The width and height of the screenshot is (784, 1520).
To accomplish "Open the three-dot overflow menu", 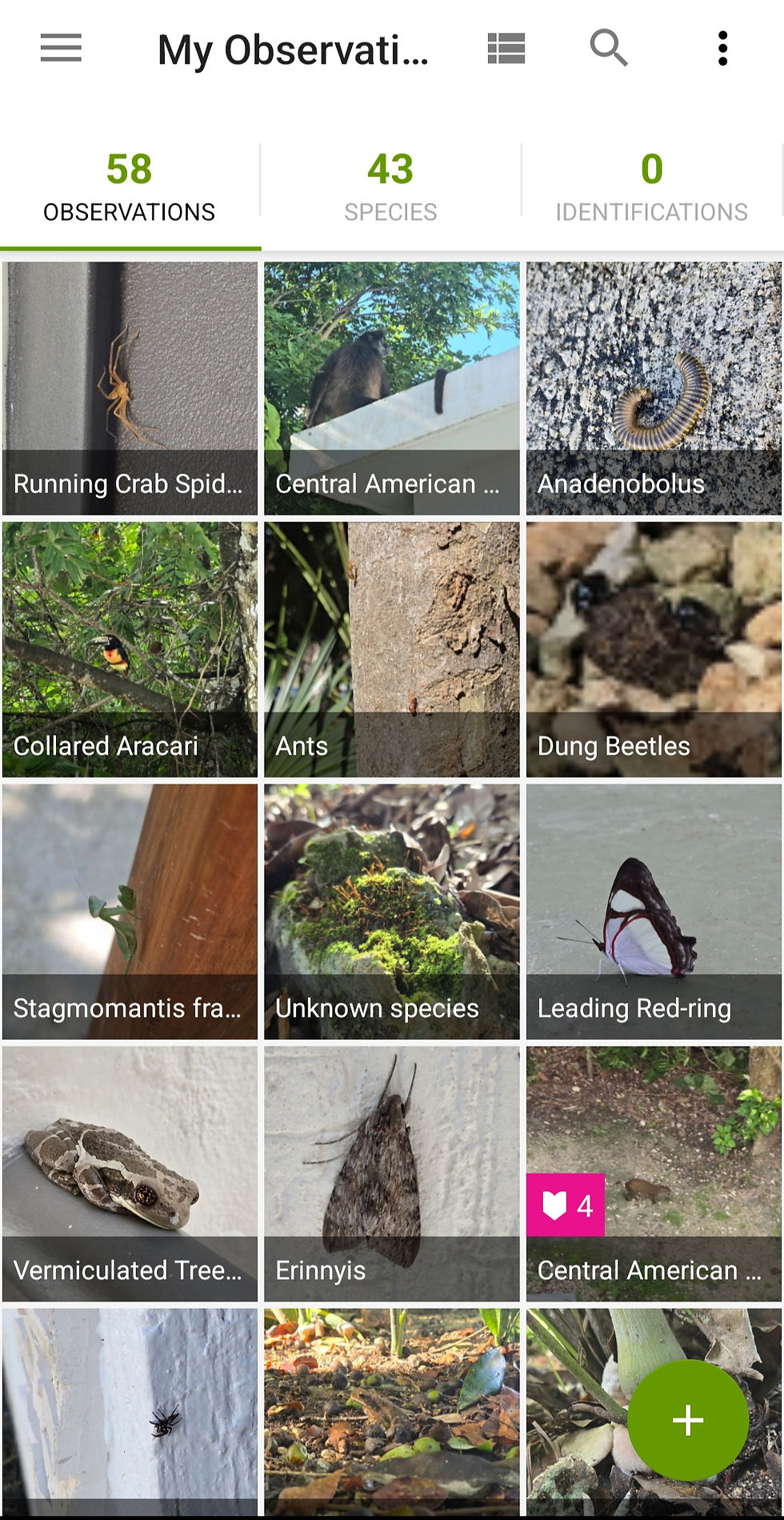I will 722,49.
